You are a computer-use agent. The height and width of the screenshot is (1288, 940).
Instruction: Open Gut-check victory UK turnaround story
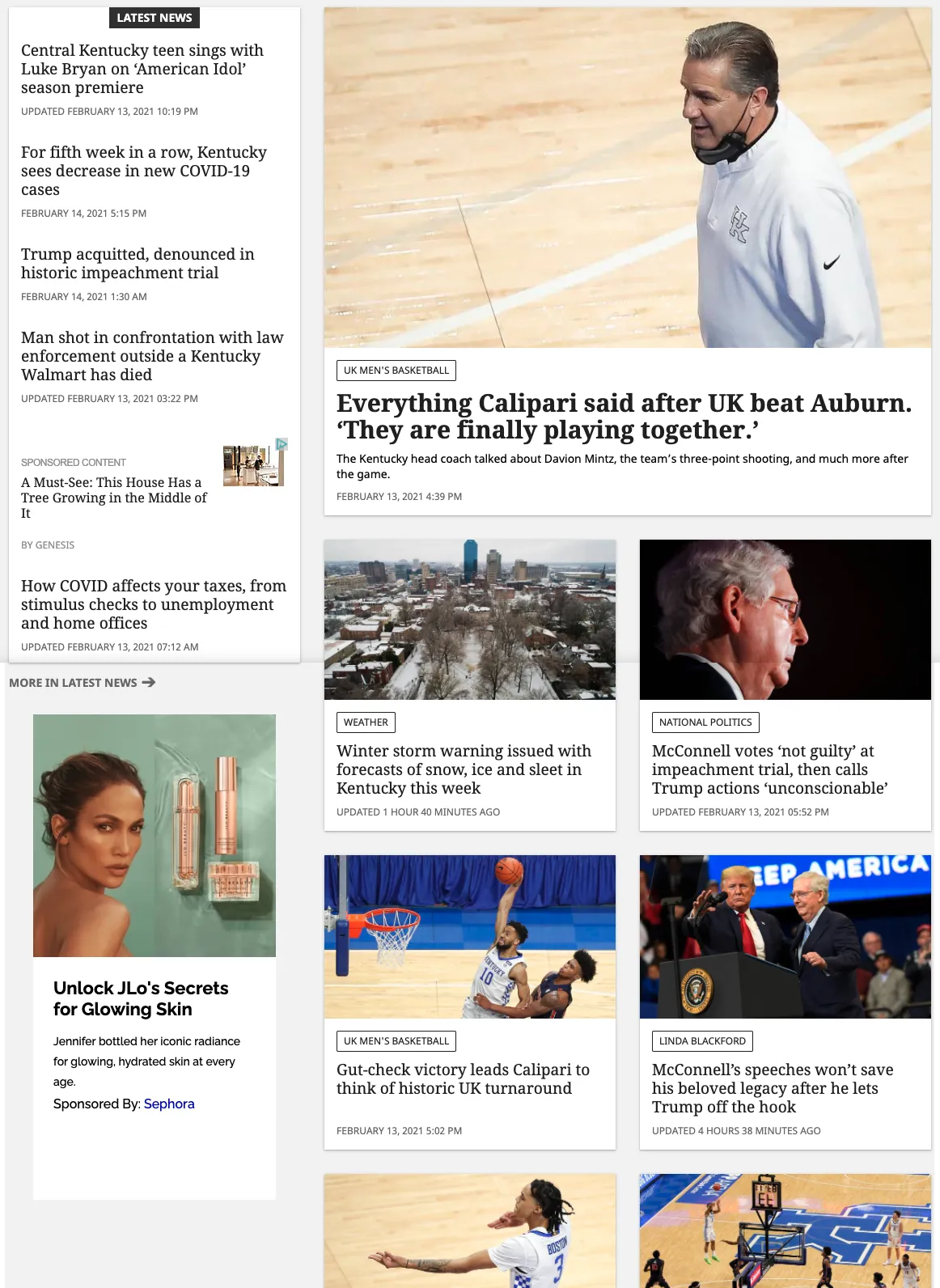pyautogui.click(x=463, y=1079)
